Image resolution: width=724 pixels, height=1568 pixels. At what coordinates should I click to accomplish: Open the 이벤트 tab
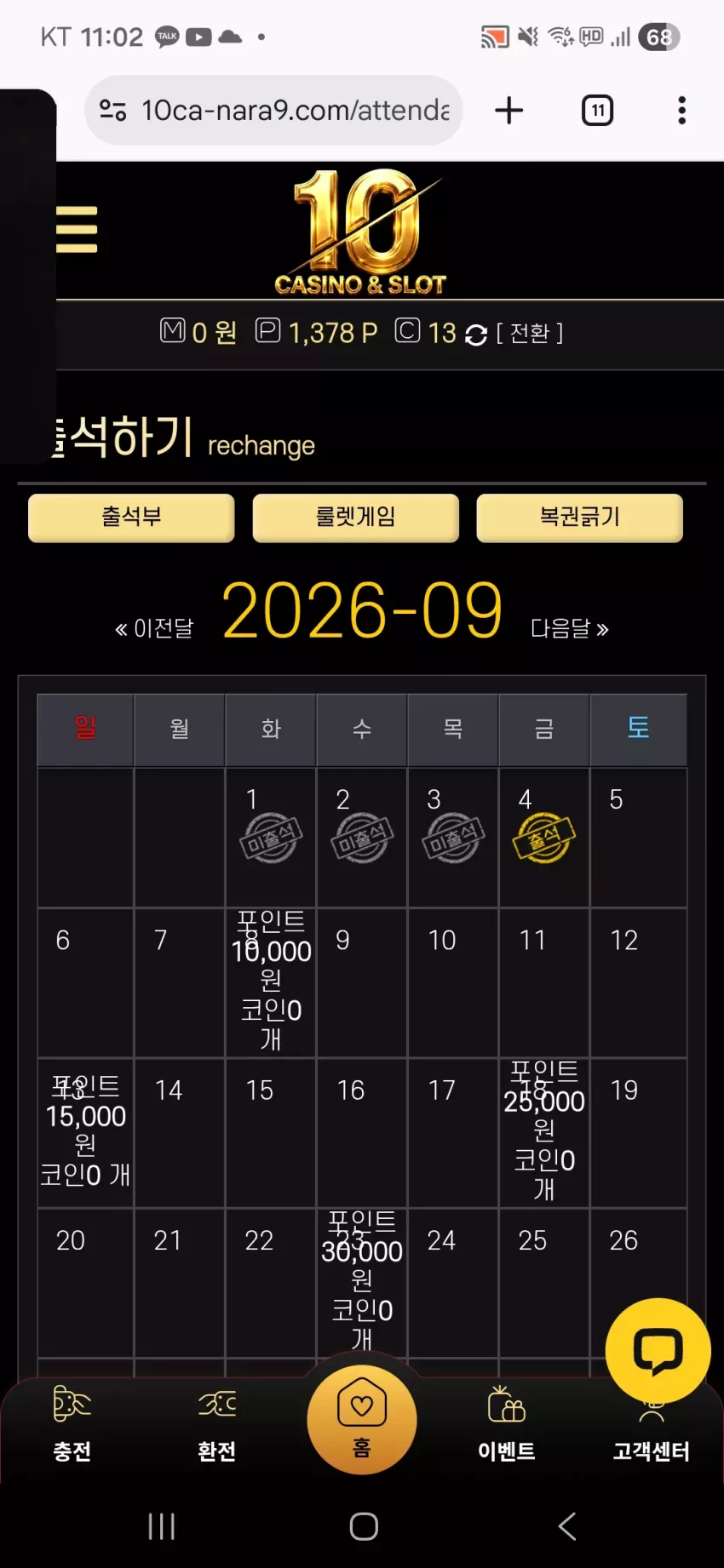tap(507, 1424)
